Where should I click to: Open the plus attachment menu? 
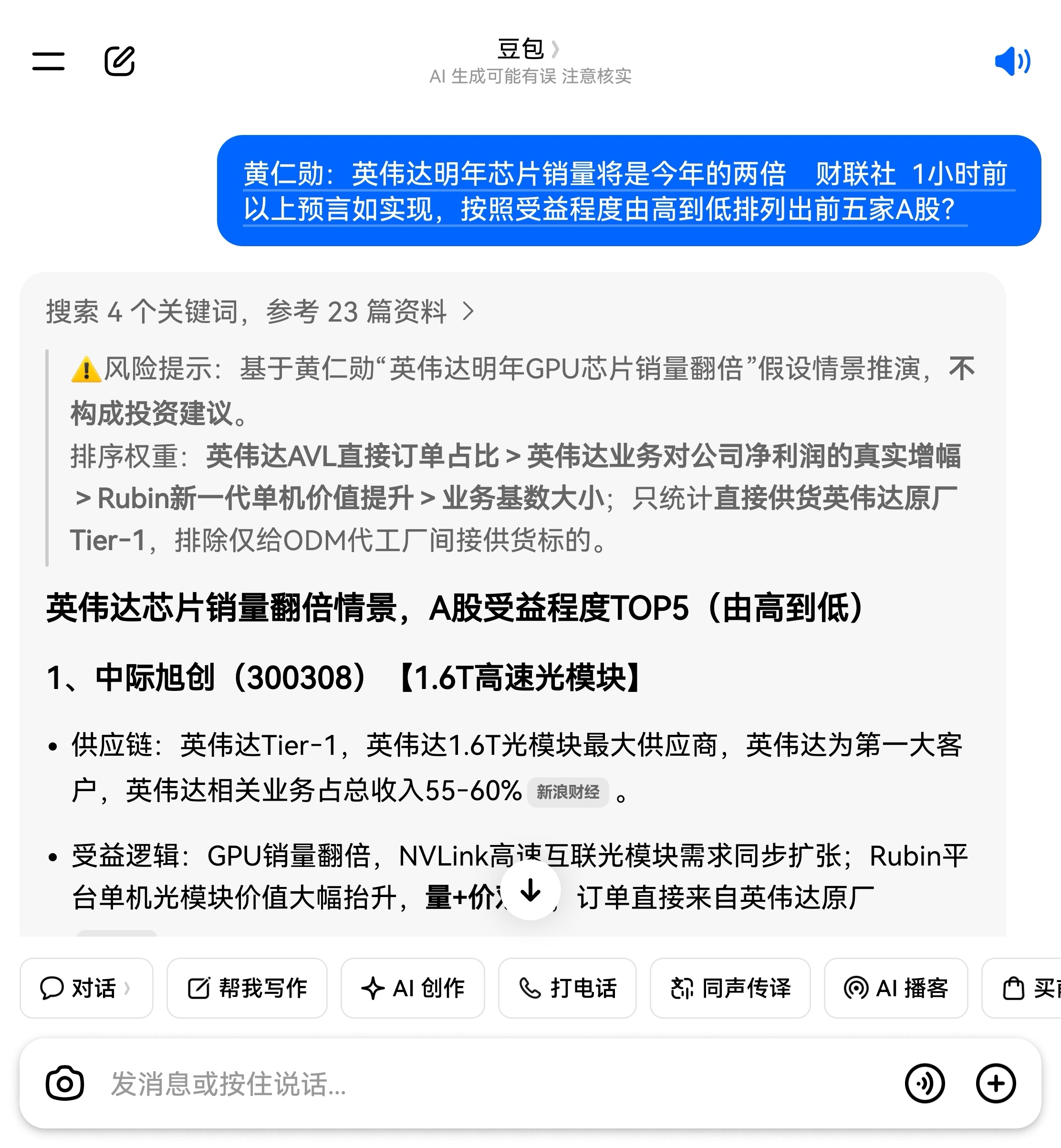(x=996, y=1084)
